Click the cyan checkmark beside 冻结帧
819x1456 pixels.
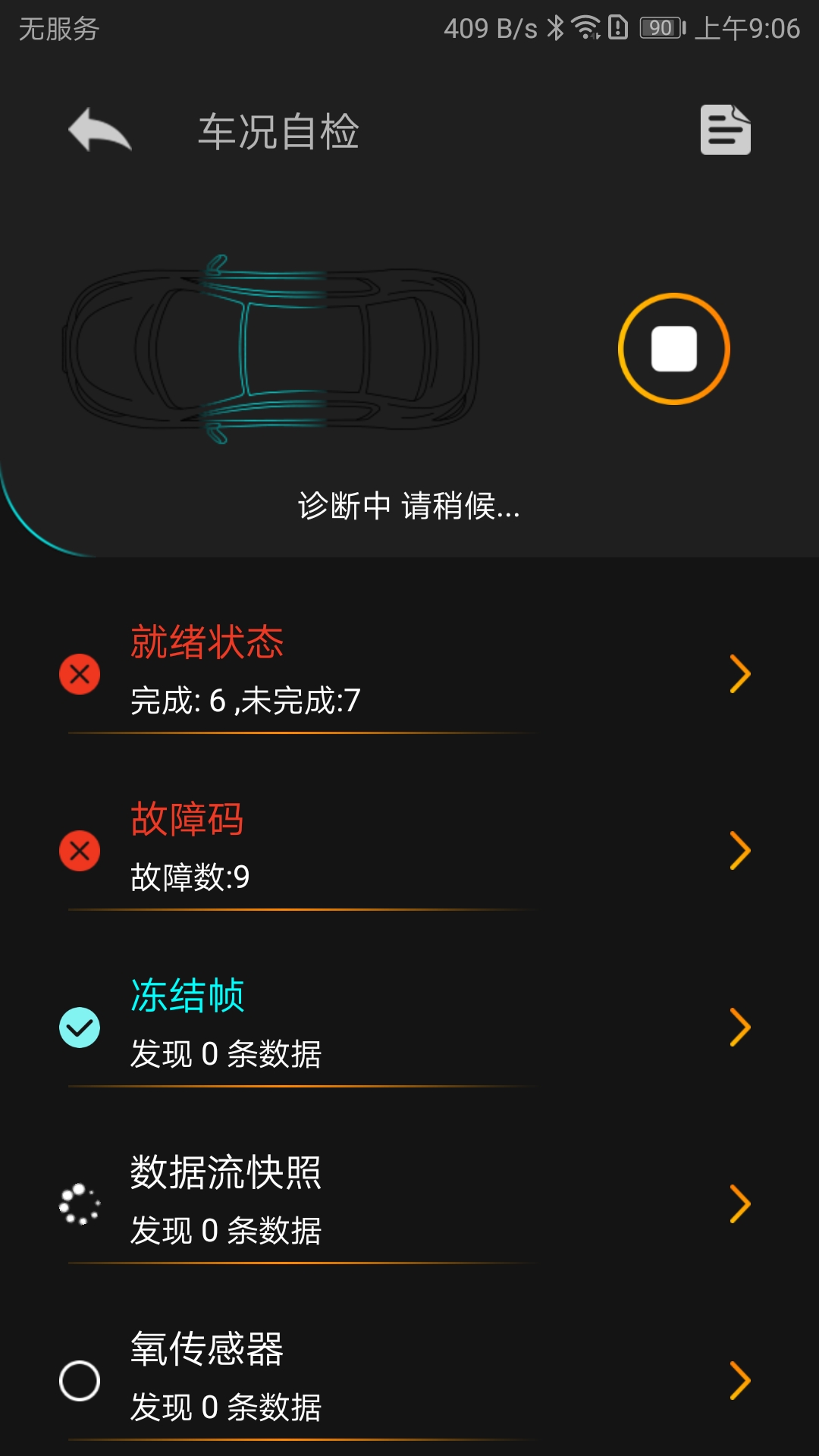tap(79, 1028)
